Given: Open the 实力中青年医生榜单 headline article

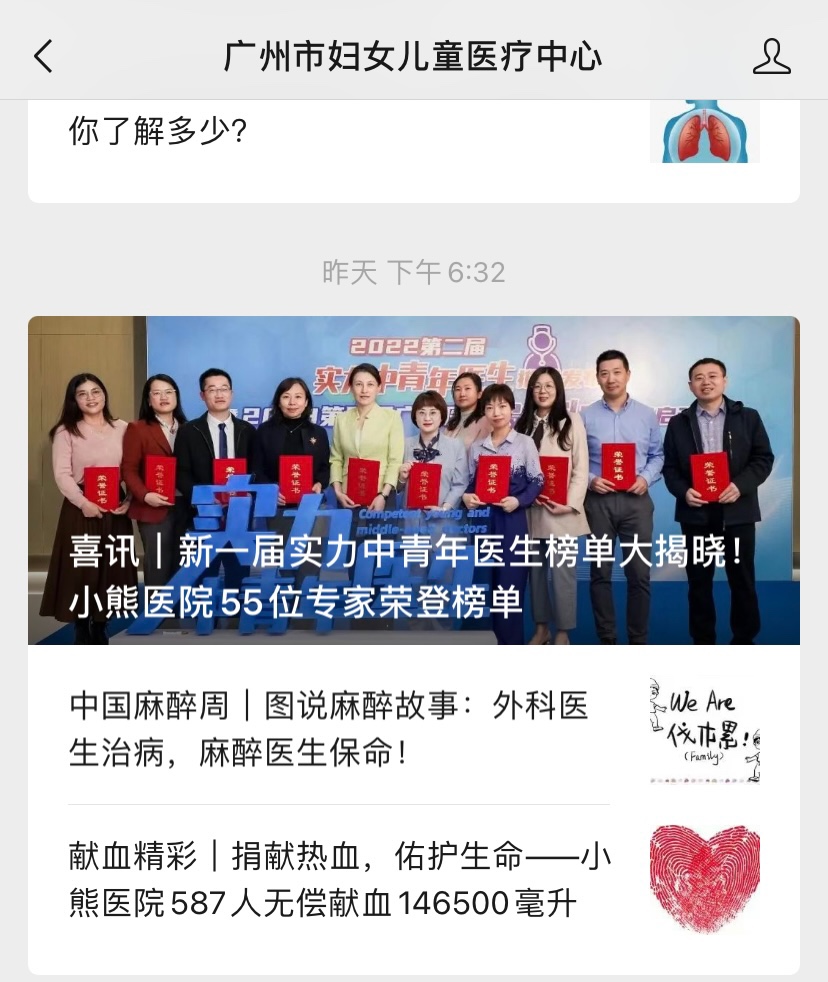Looking at the screenshot, I should (x=413, y=480).
